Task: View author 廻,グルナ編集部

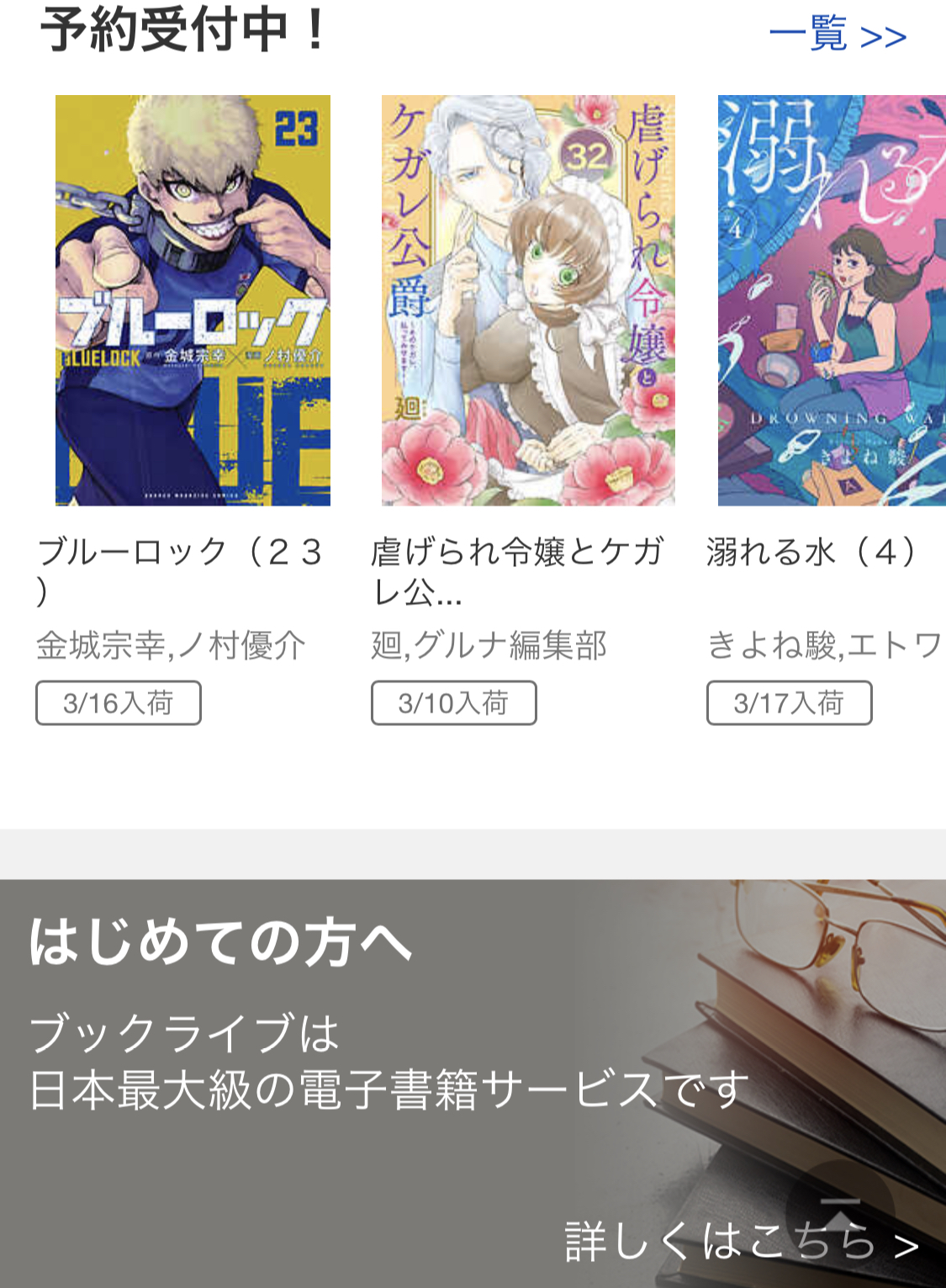Action: pos(489,646)
